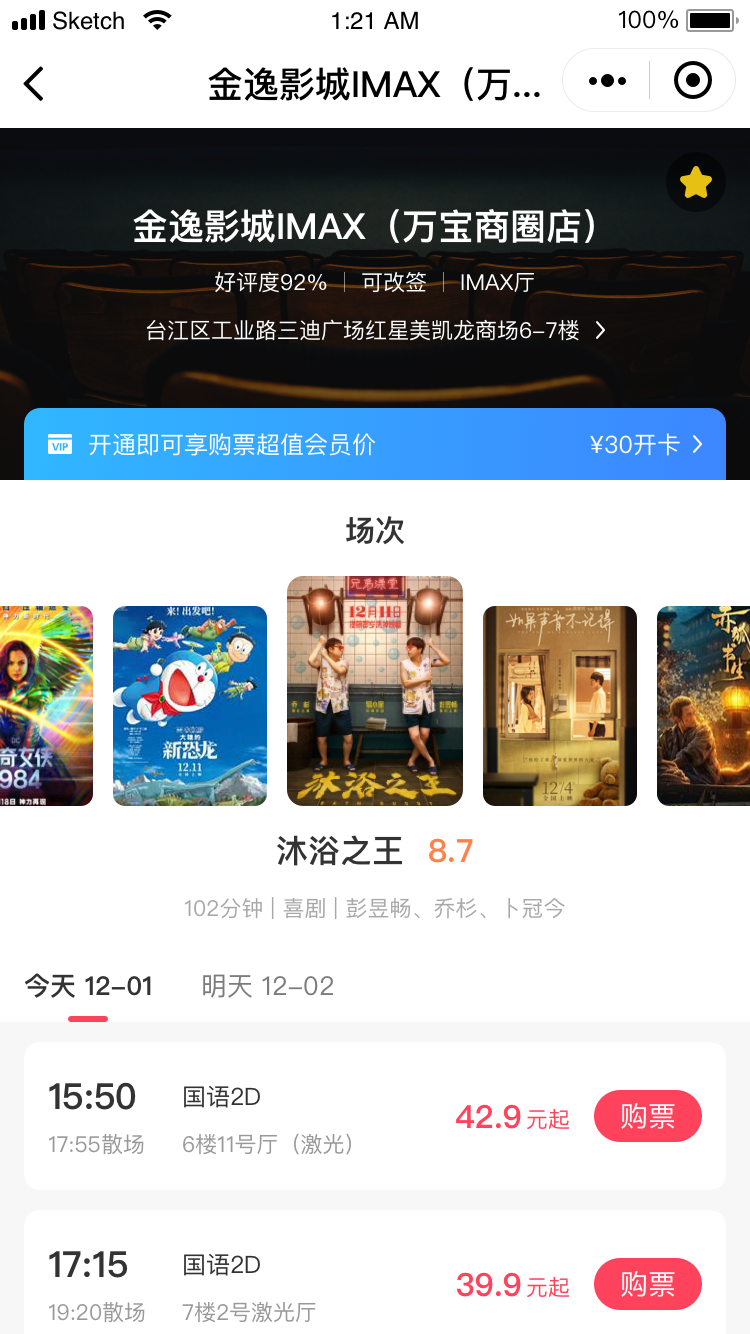Switch to the 明天 12-02 date tab

pyautogui.click(x=267, y=987)
